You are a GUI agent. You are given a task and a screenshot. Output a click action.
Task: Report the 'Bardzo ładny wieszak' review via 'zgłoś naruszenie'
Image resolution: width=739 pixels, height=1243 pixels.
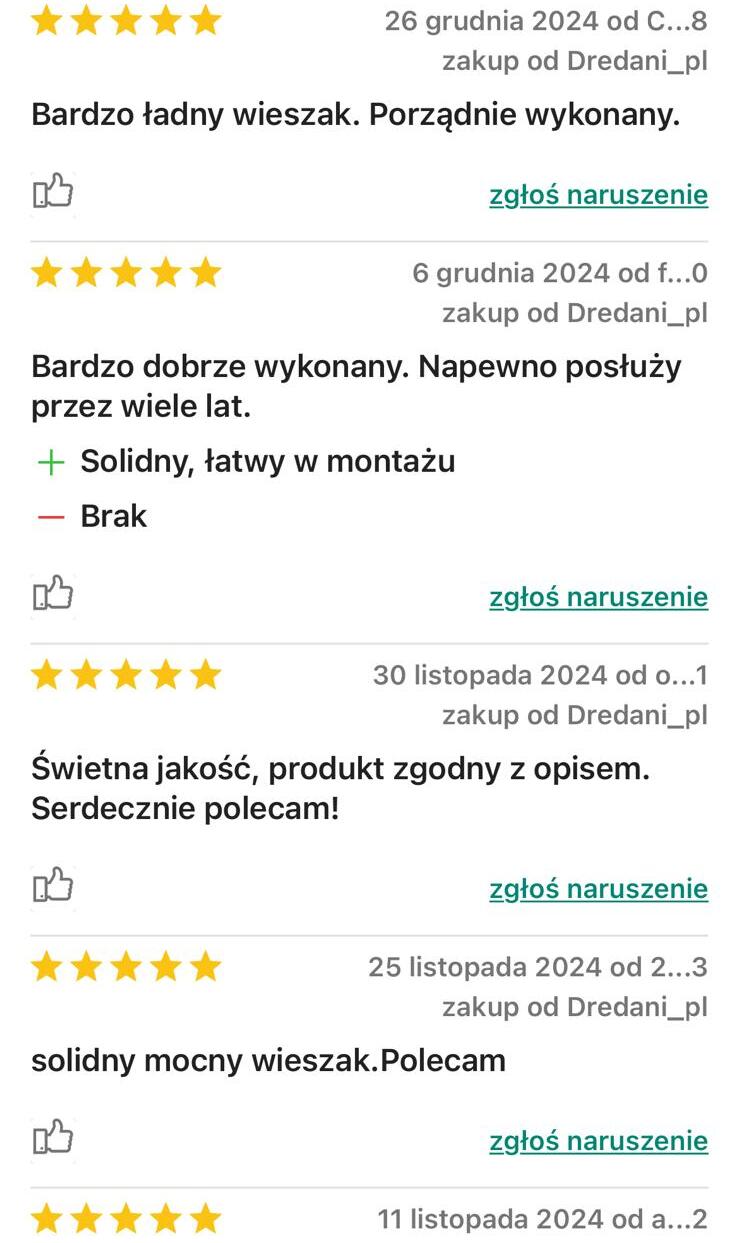(598, 194)
